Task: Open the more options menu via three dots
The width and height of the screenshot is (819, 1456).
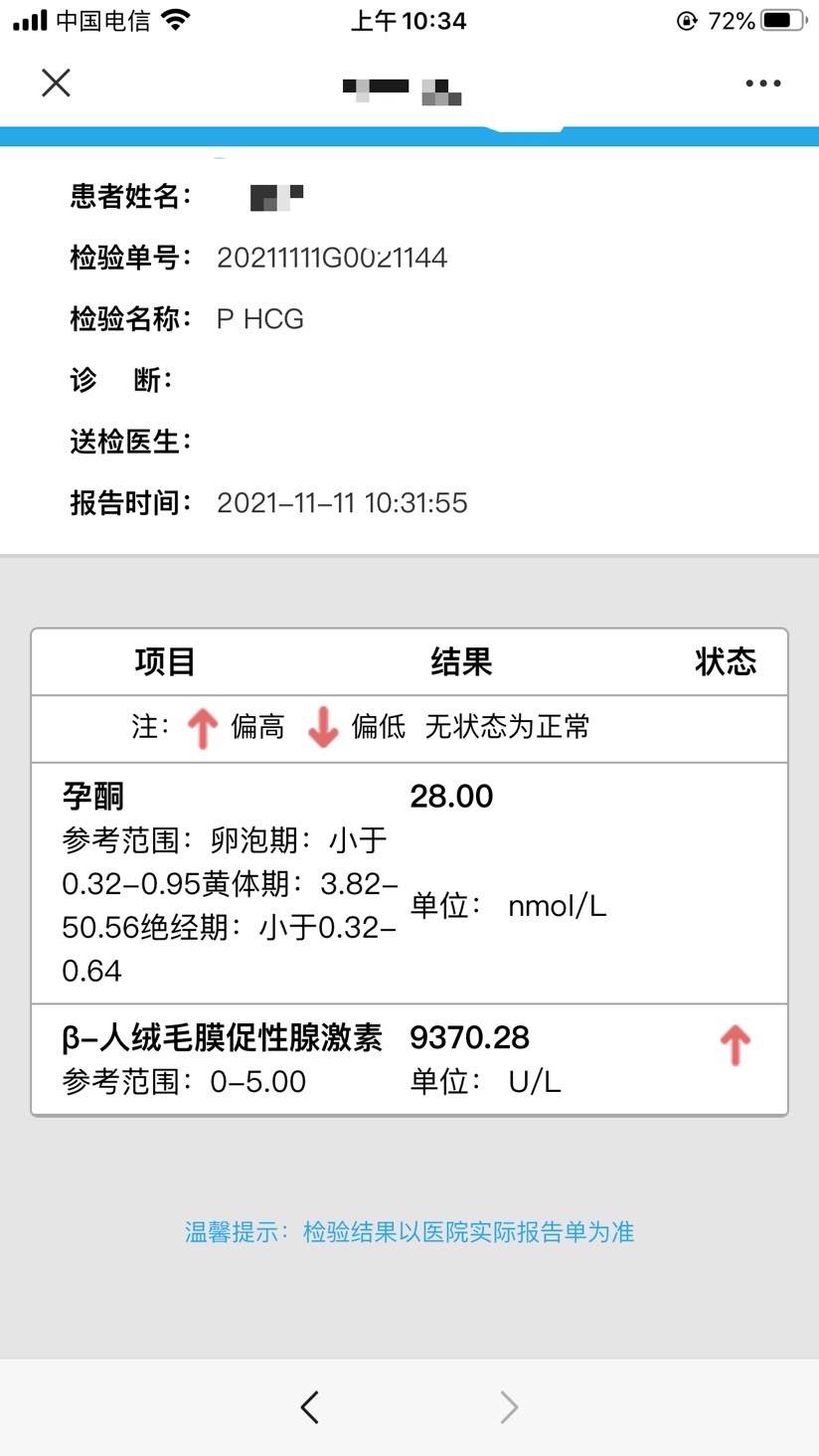Action: [x=761, y=82]
